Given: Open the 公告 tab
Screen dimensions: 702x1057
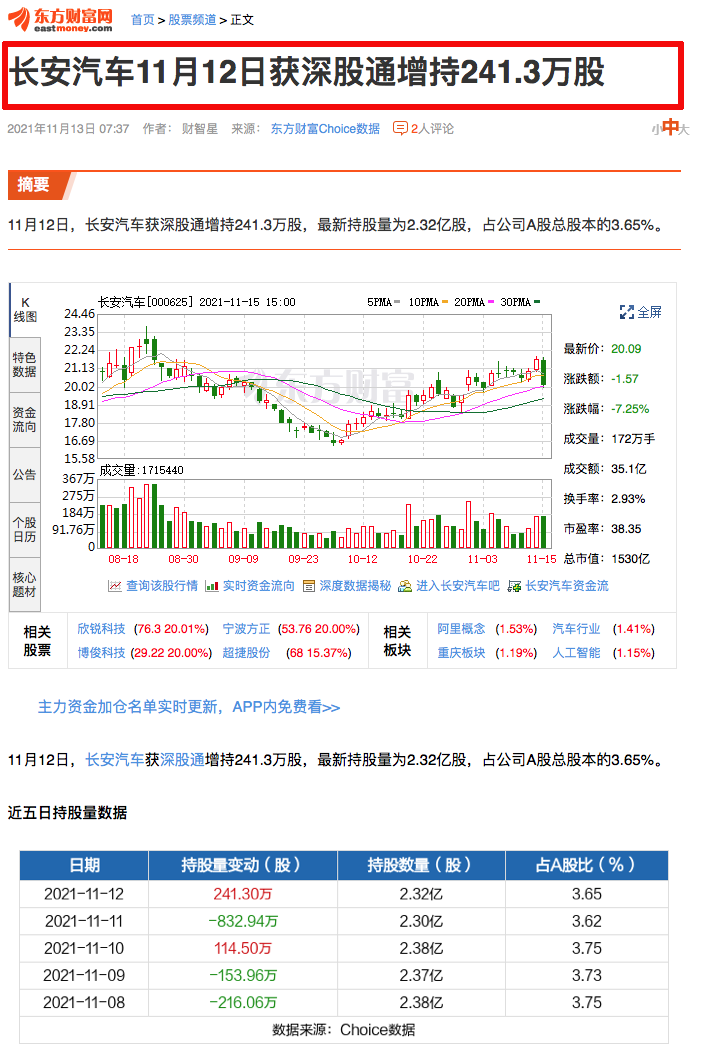Looking at the screenshot, I should 24,474.
